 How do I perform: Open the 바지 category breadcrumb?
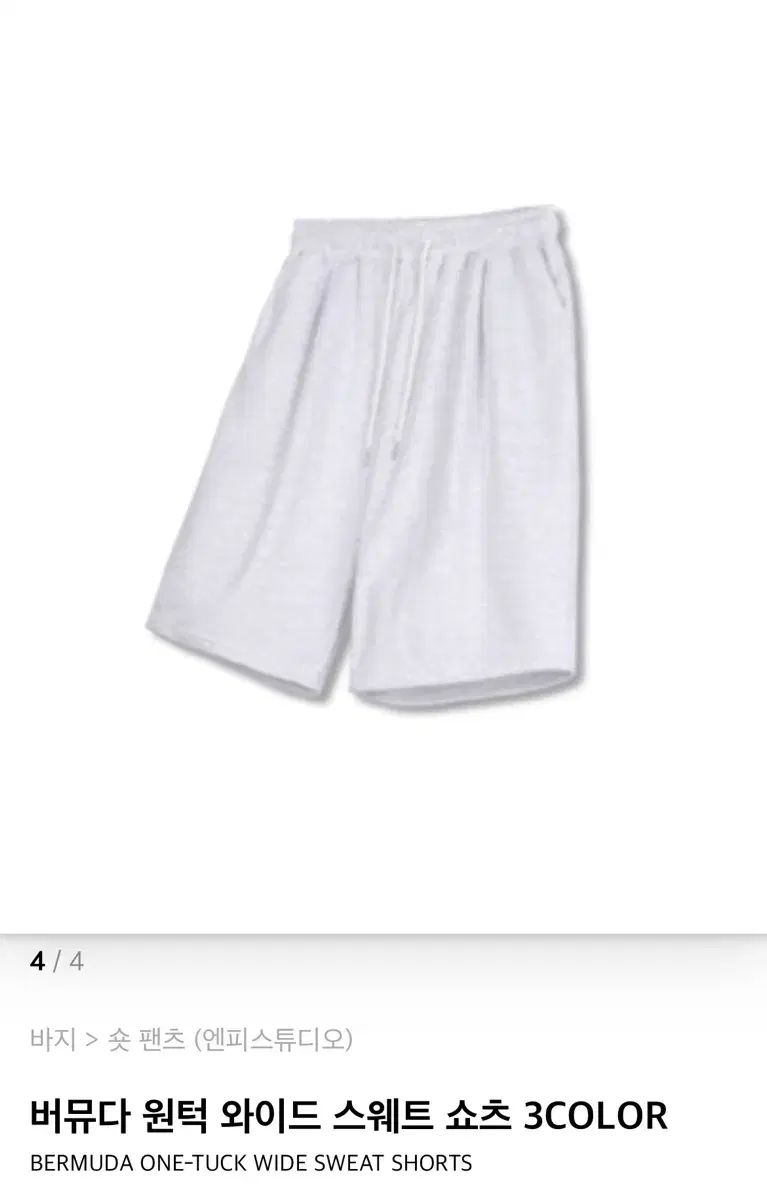point(53,1039)
